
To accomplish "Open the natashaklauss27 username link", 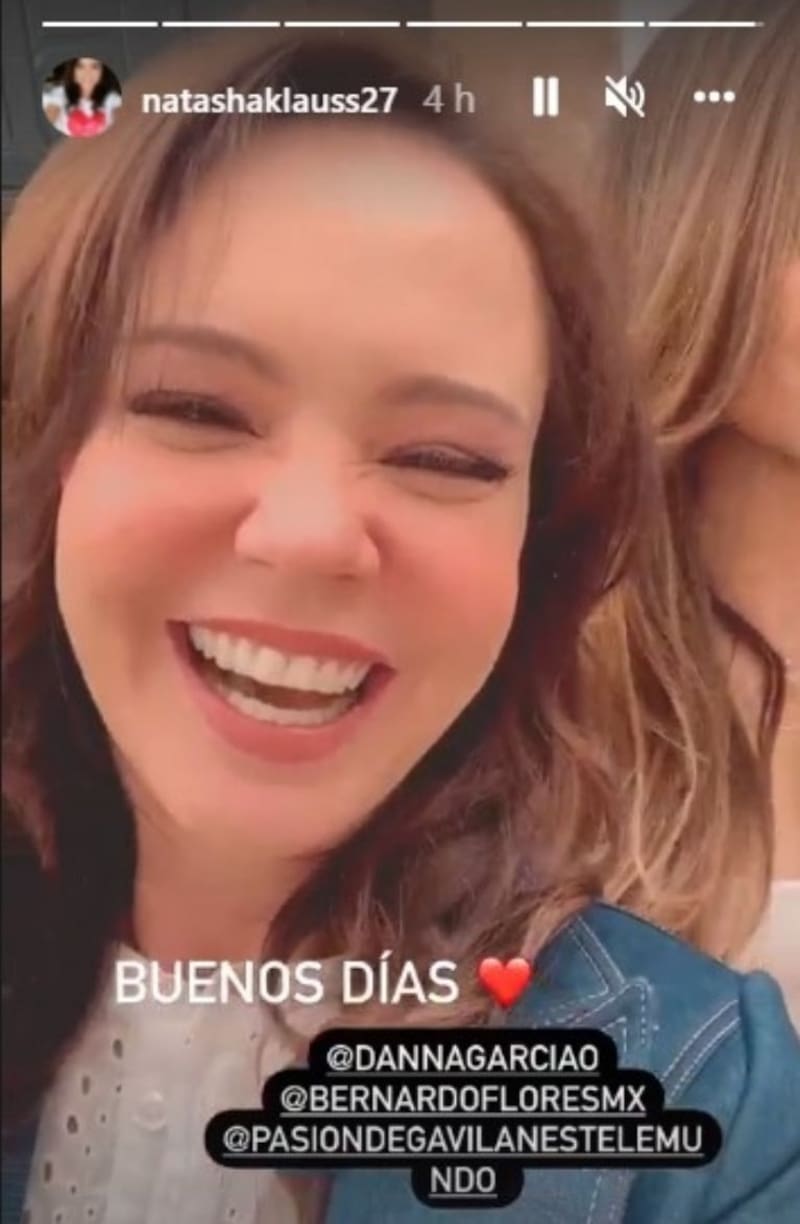I will coord(269,100).
